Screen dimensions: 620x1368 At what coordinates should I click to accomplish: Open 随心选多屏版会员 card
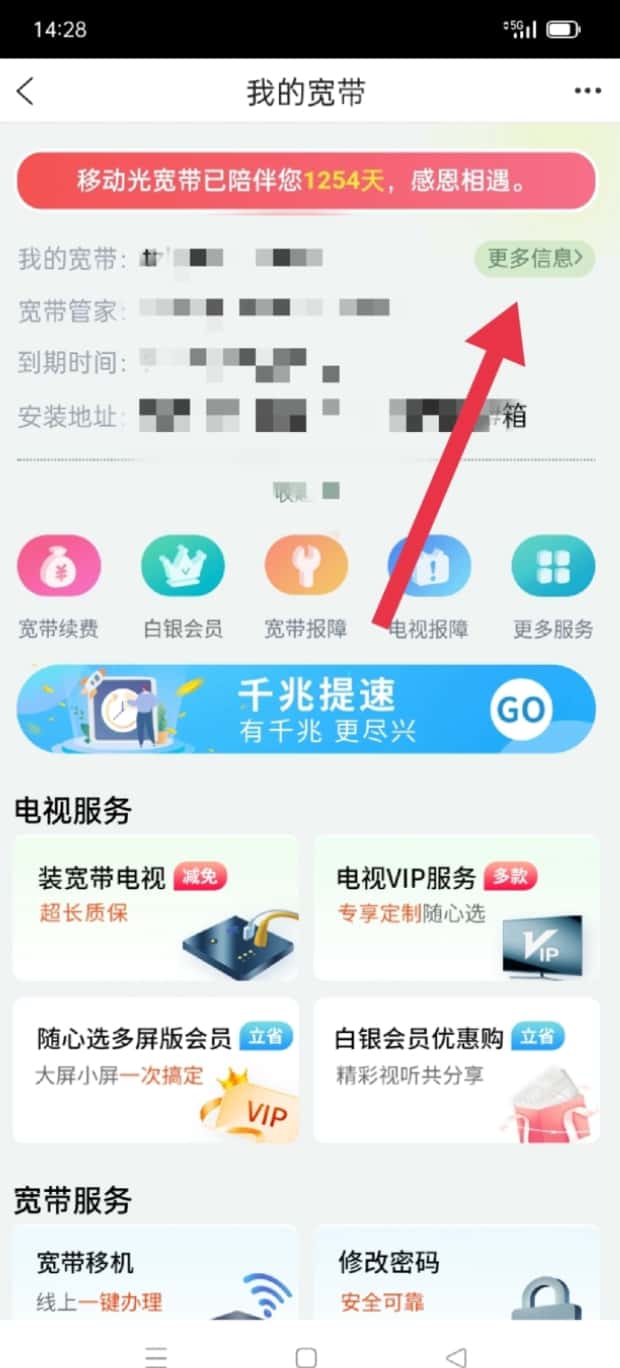(156, 1070)
